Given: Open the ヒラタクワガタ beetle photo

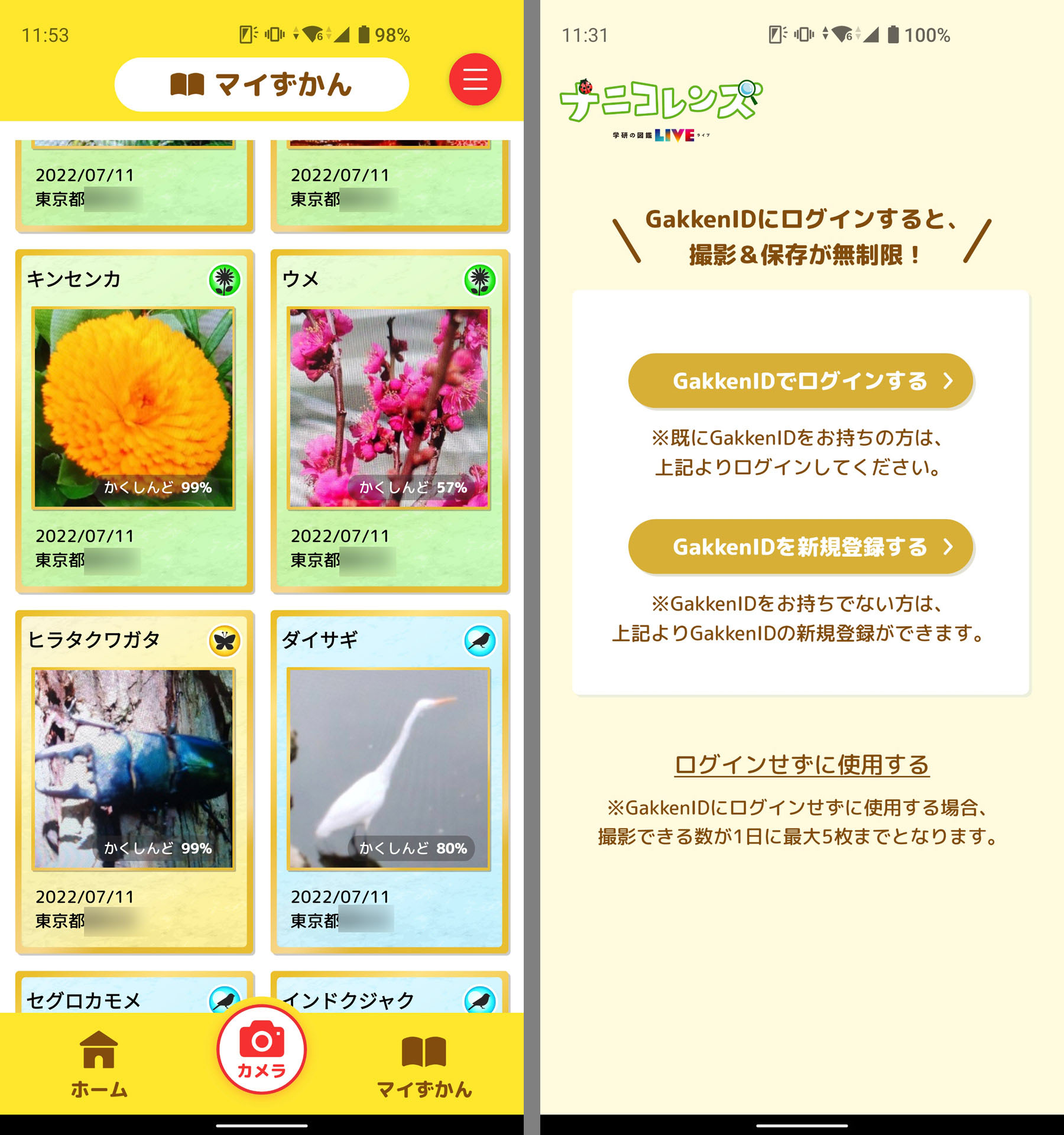Looking at the screenshot, I should 135,768.
